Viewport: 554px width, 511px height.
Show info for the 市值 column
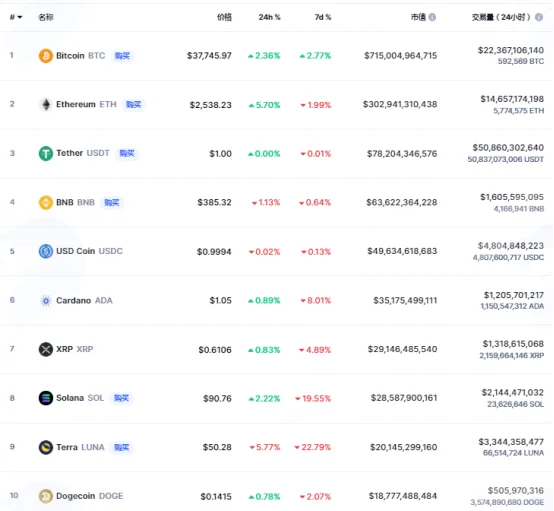[x=432, y=17]
